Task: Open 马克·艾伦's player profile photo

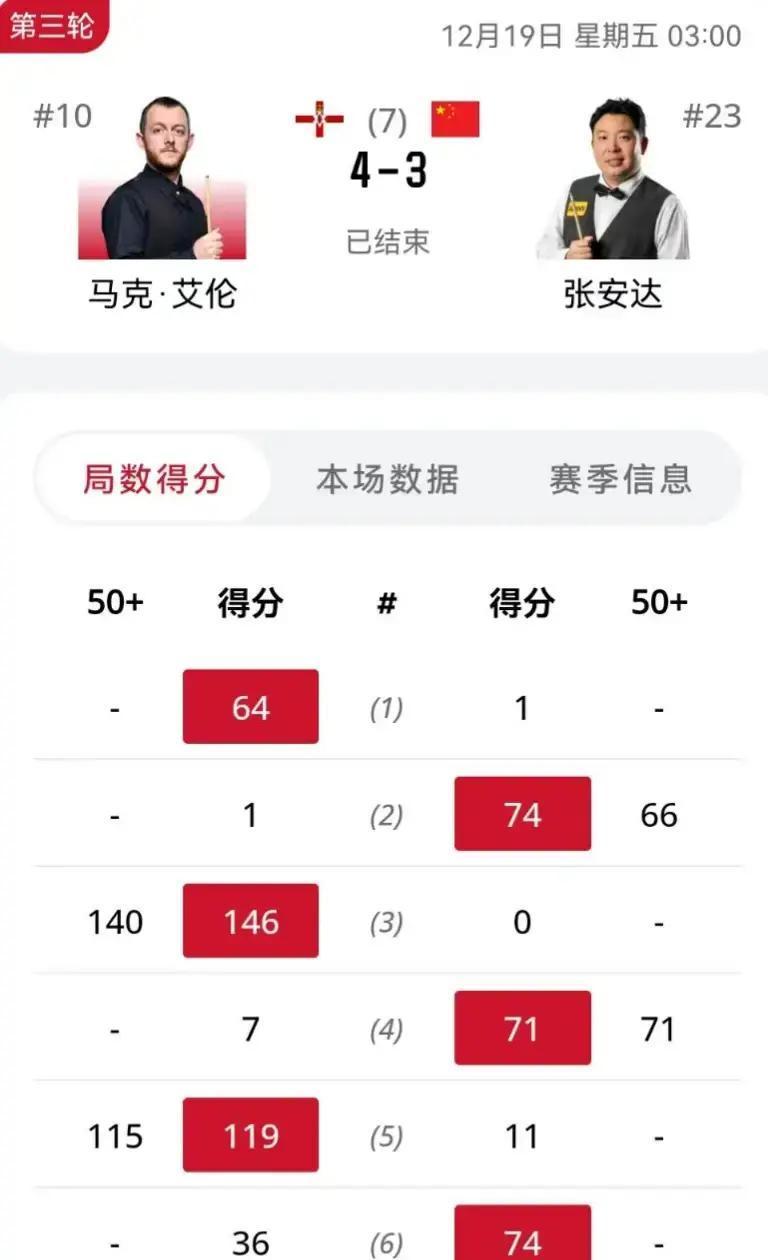Action: pyautogui.click(x=163, y=180)
